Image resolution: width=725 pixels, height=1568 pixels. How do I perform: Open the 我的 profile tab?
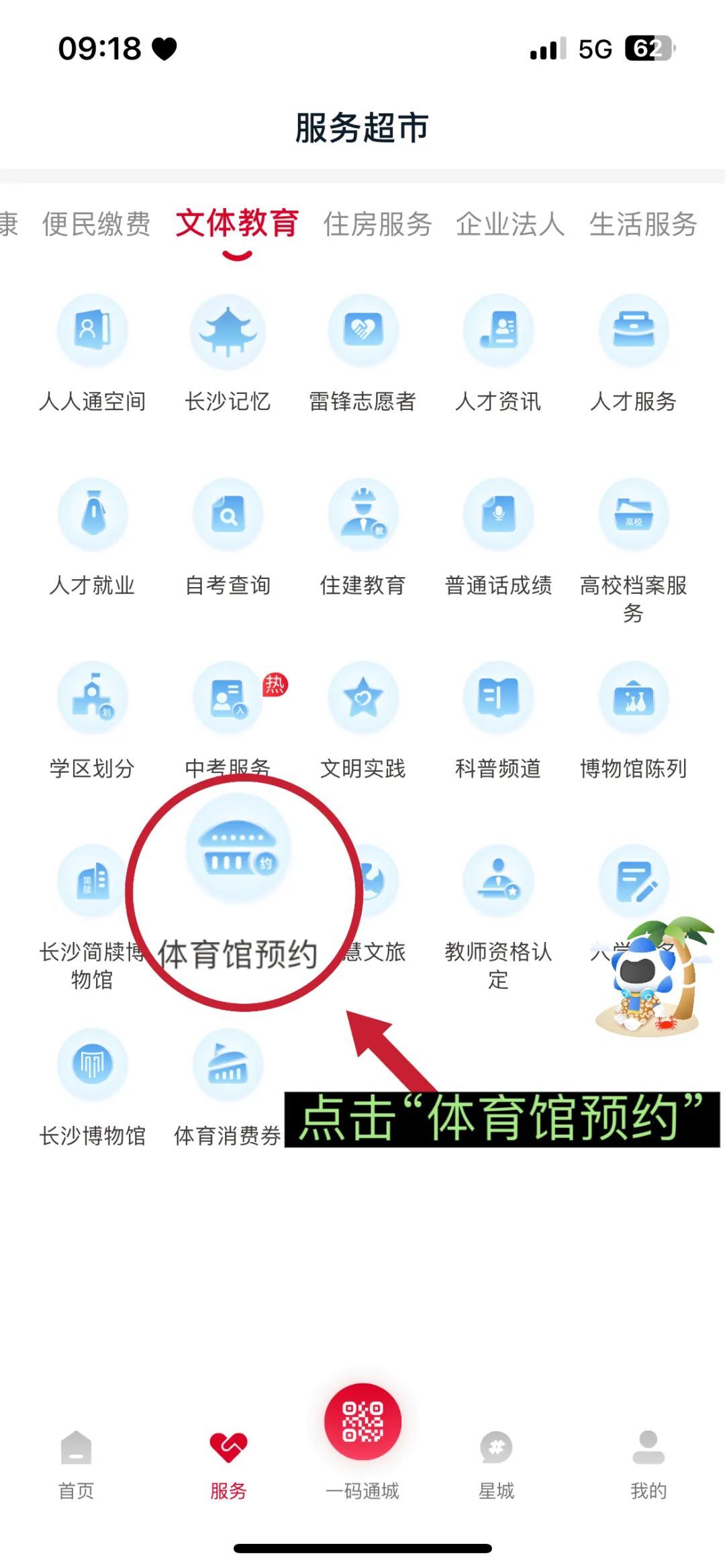648,1463
